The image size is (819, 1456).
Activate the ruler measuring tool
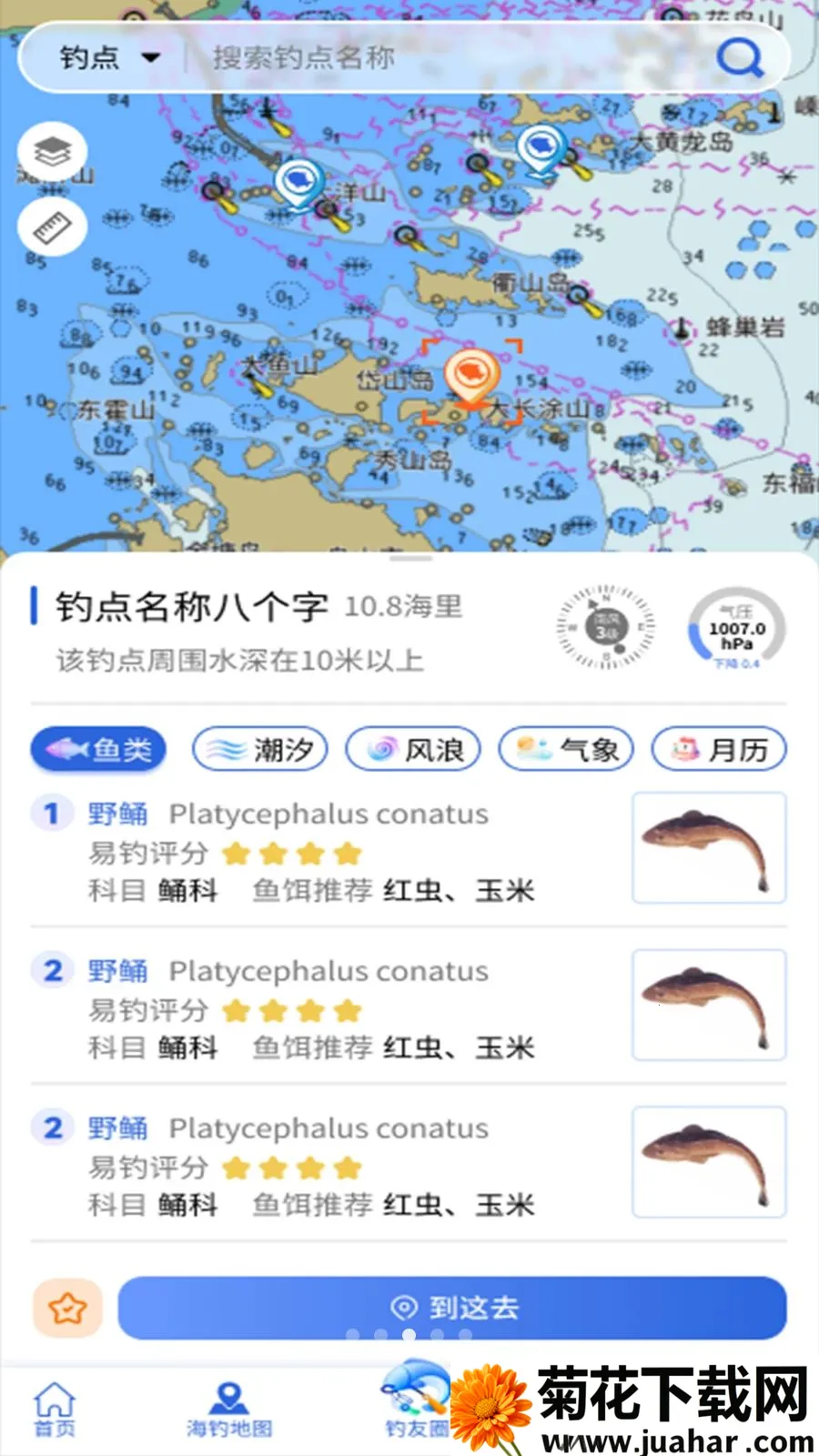(53, 227)
